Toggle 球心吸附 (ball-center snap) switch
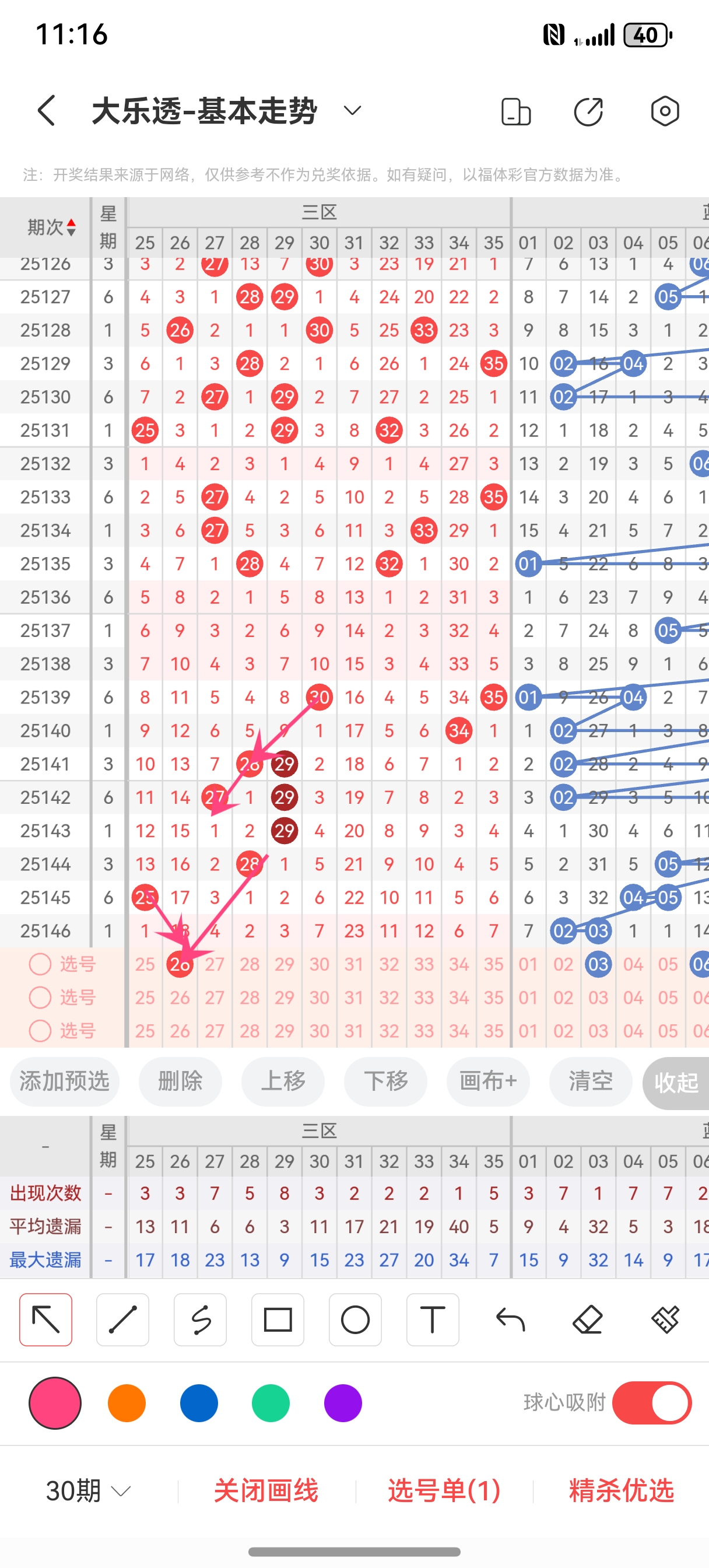 click(x=652, y=1402)
